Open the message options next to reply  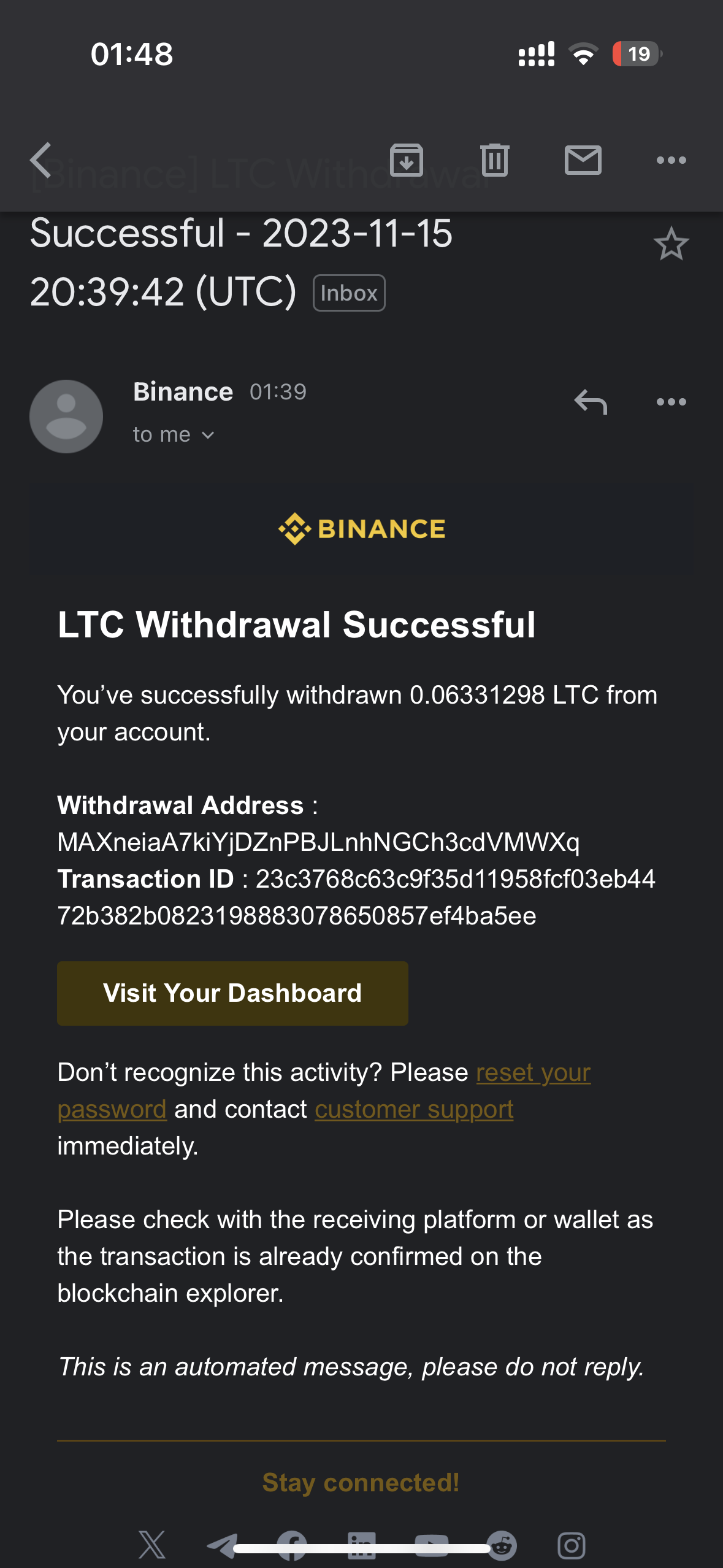click(671, 402)
